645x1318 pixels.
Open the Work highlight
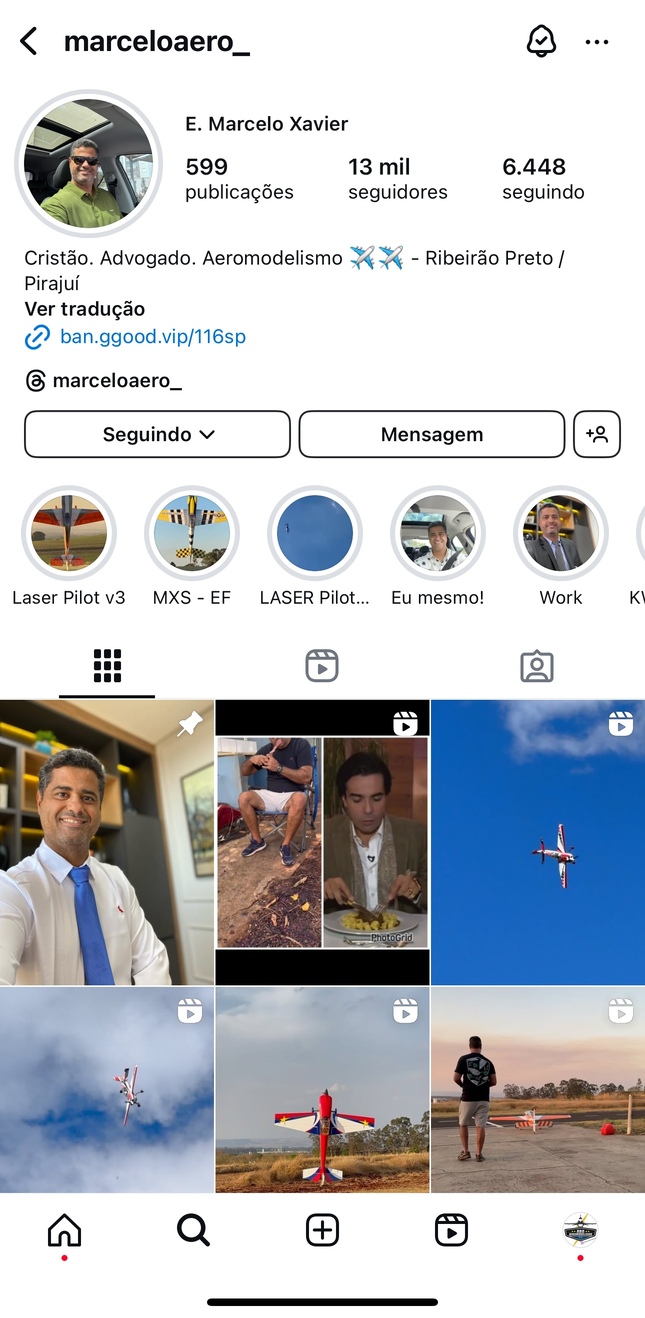click(561, 534)
